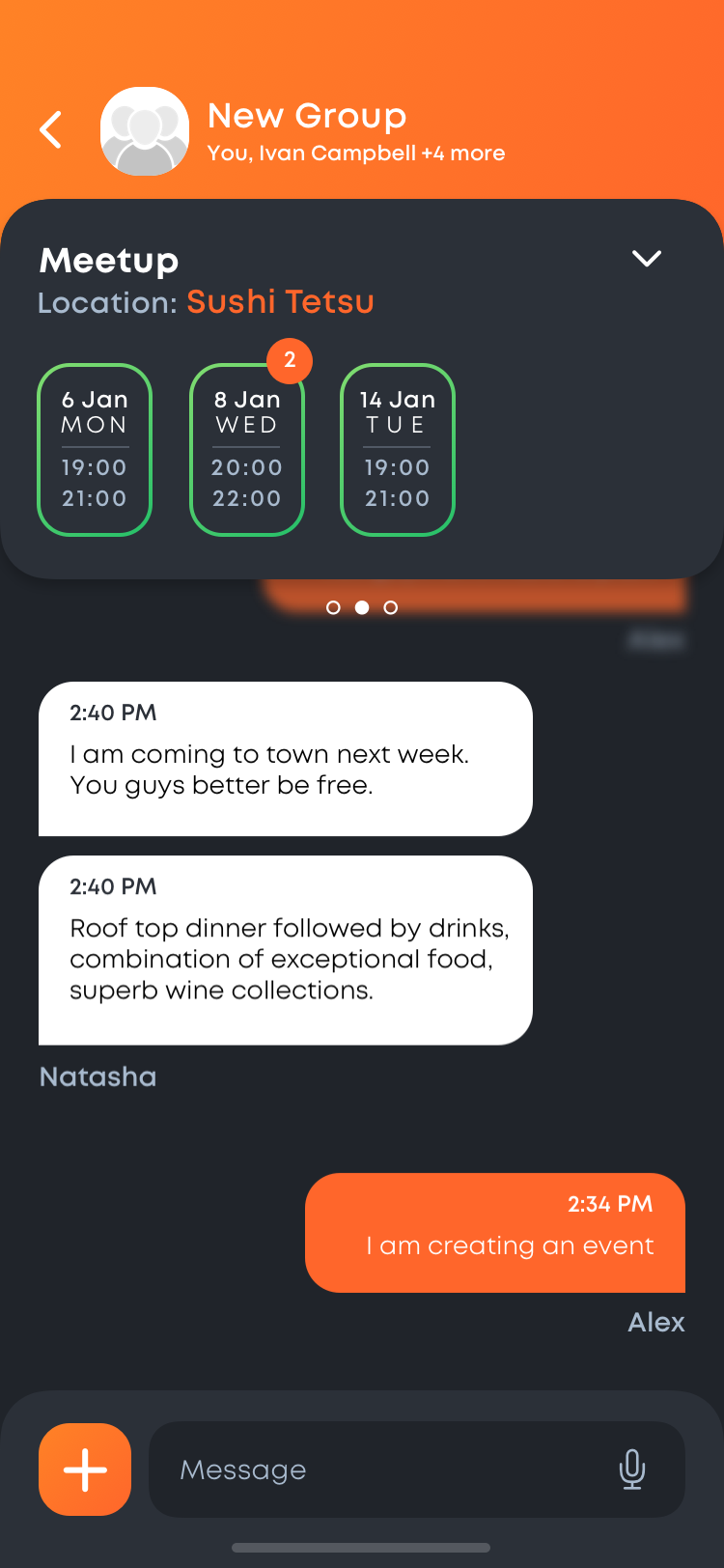Open the New Group avatar
724x1568 pixels.
(145, 131)
